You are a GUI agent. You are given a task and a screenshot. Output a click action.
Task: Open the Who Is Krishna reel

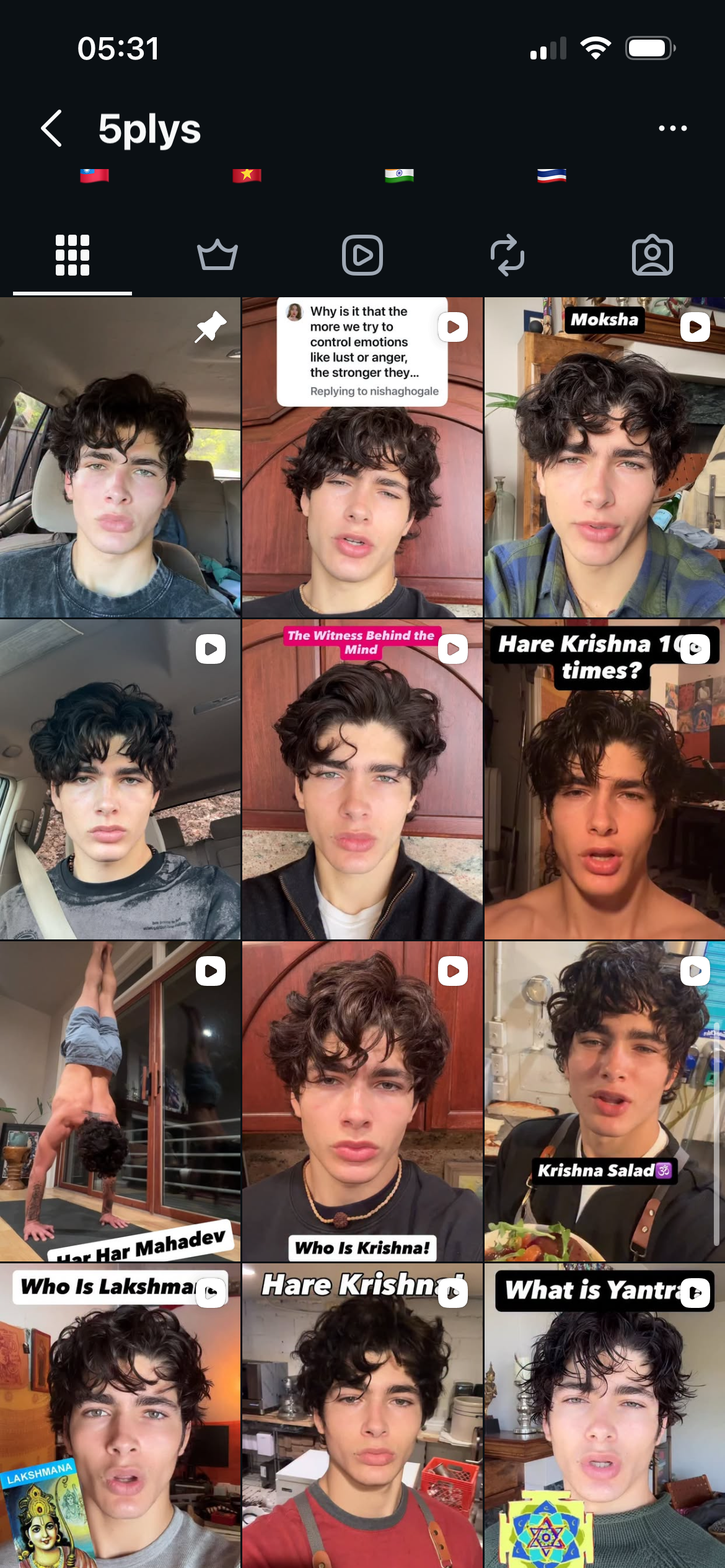pos(362,1102)
